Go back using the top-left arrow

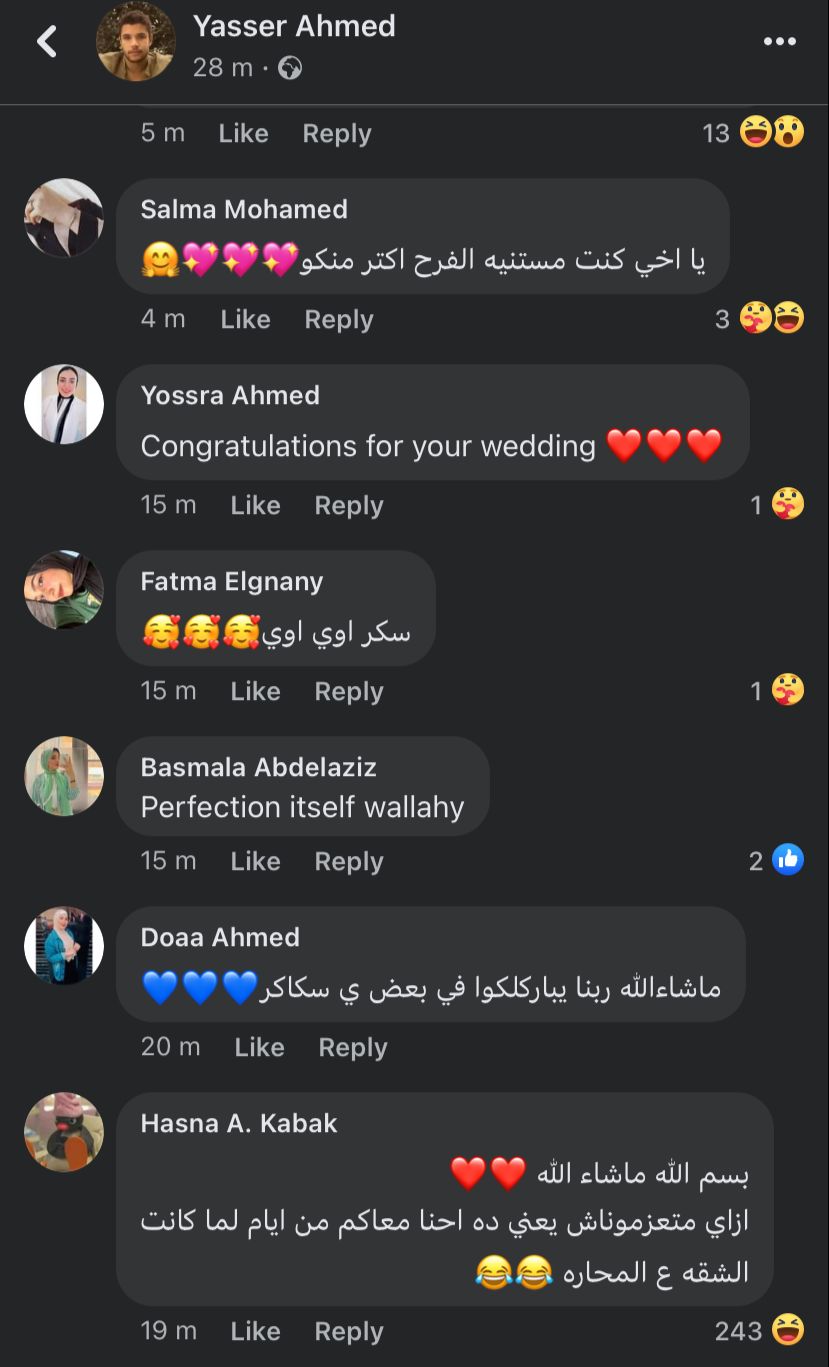click(x=46, y=42)
